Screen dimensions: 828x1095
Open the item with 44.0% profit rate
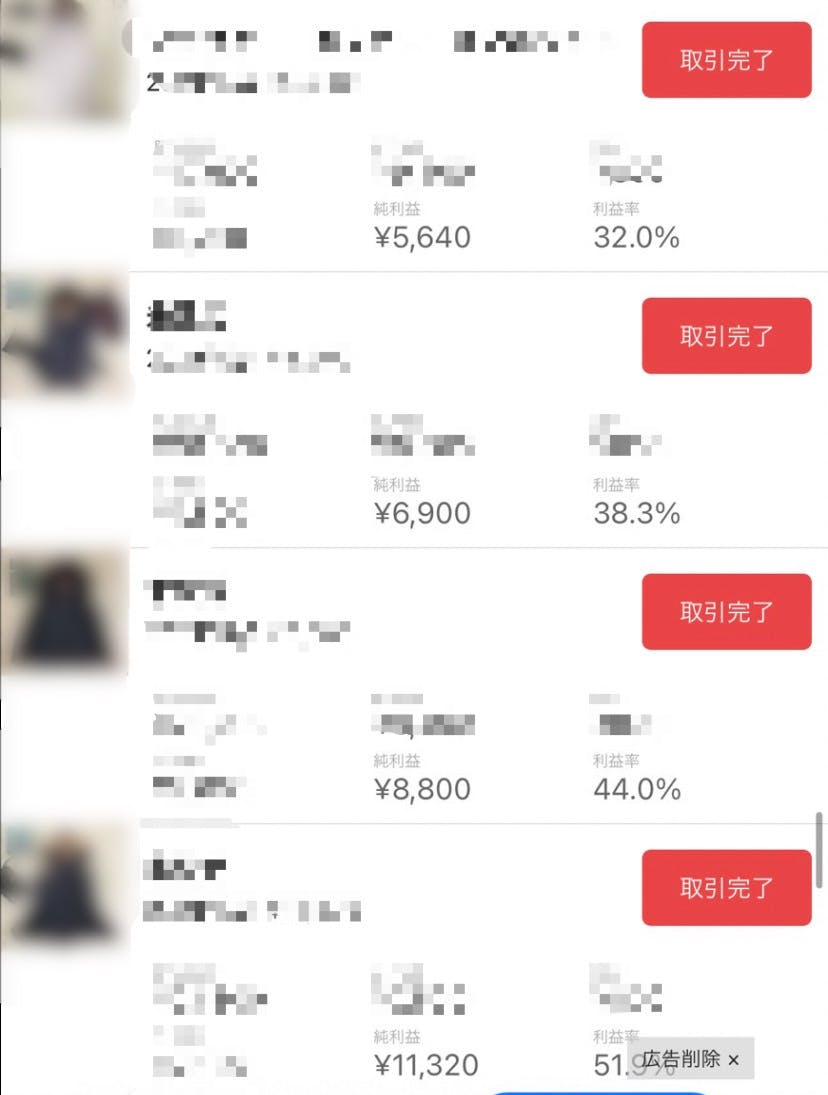point(380,700)
